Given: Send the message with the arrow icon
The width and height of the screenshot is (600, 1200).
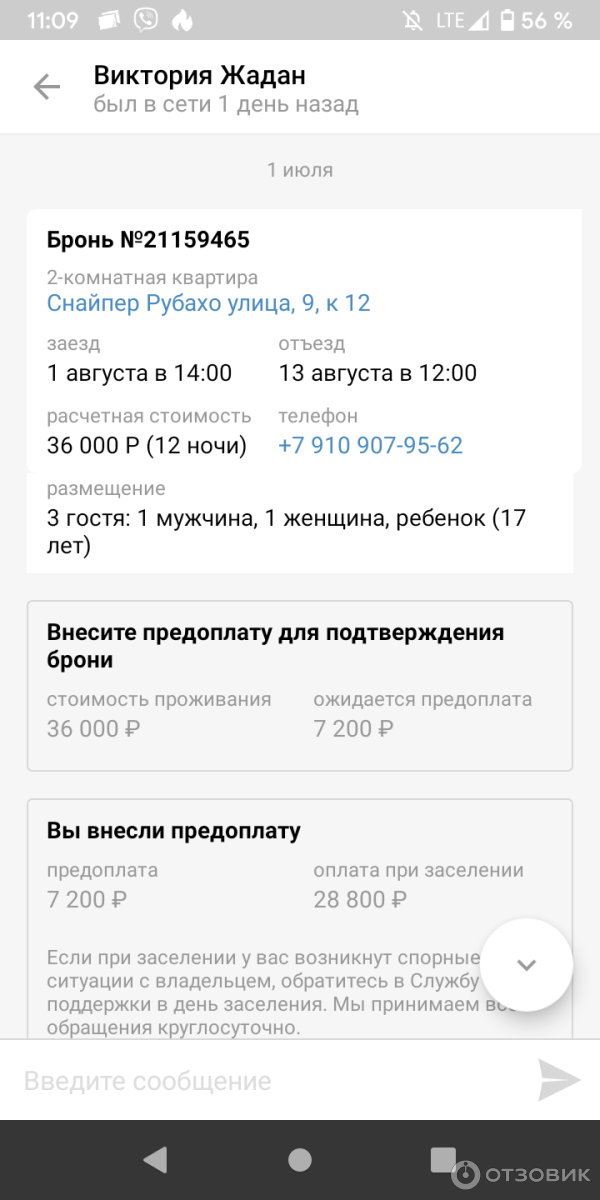Looking at the screenshot, I should [558, 1081].
